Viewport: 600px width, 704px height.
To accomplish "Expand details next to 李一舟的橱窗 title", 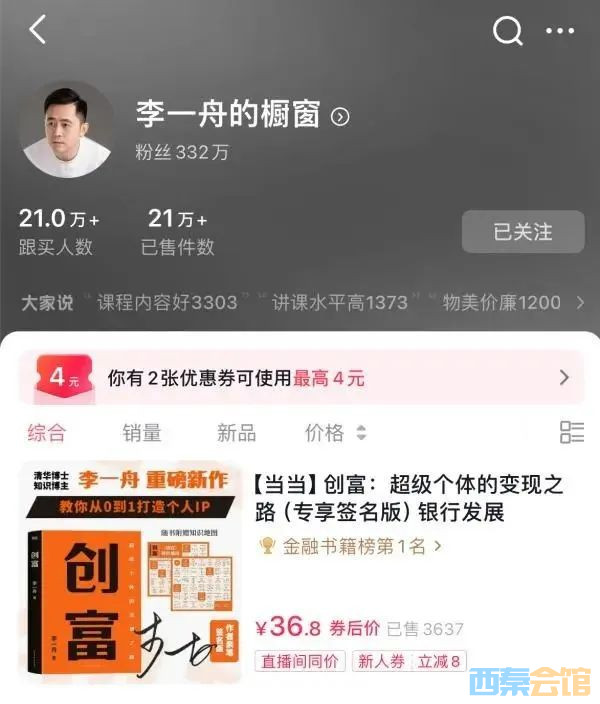I will click(341, 117).
